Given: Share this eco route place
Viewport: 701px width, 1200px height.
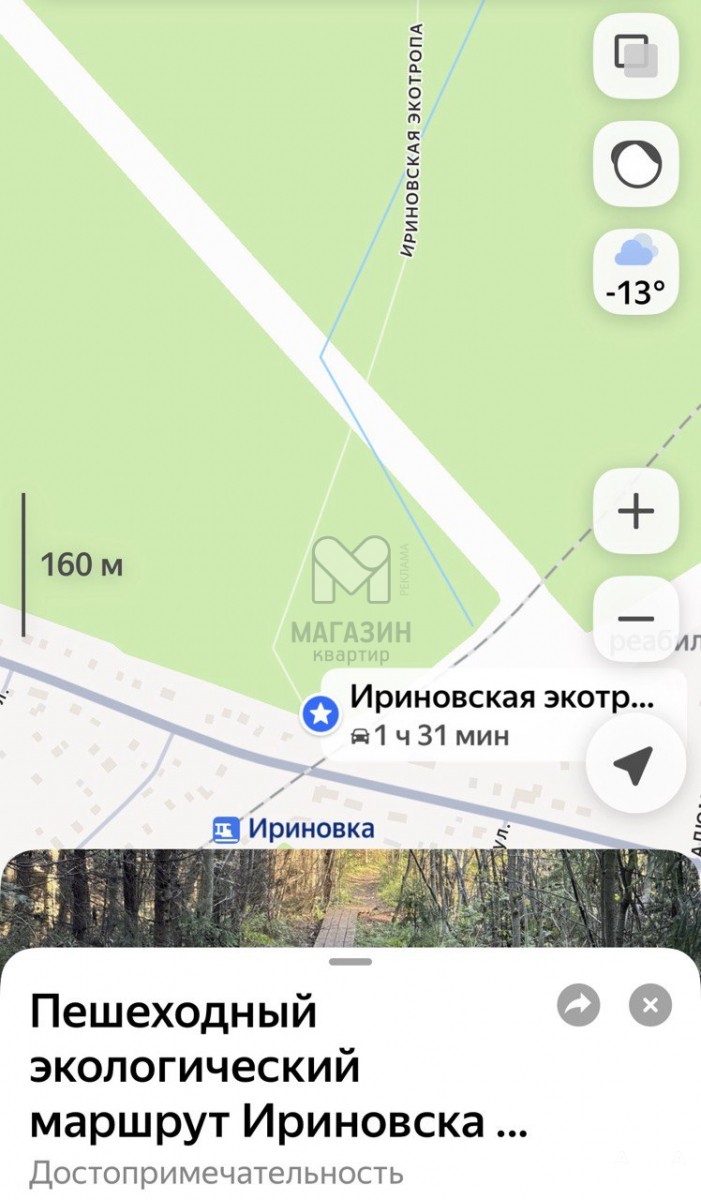Looking at the screenshot, I should (x=578, y=1006).
